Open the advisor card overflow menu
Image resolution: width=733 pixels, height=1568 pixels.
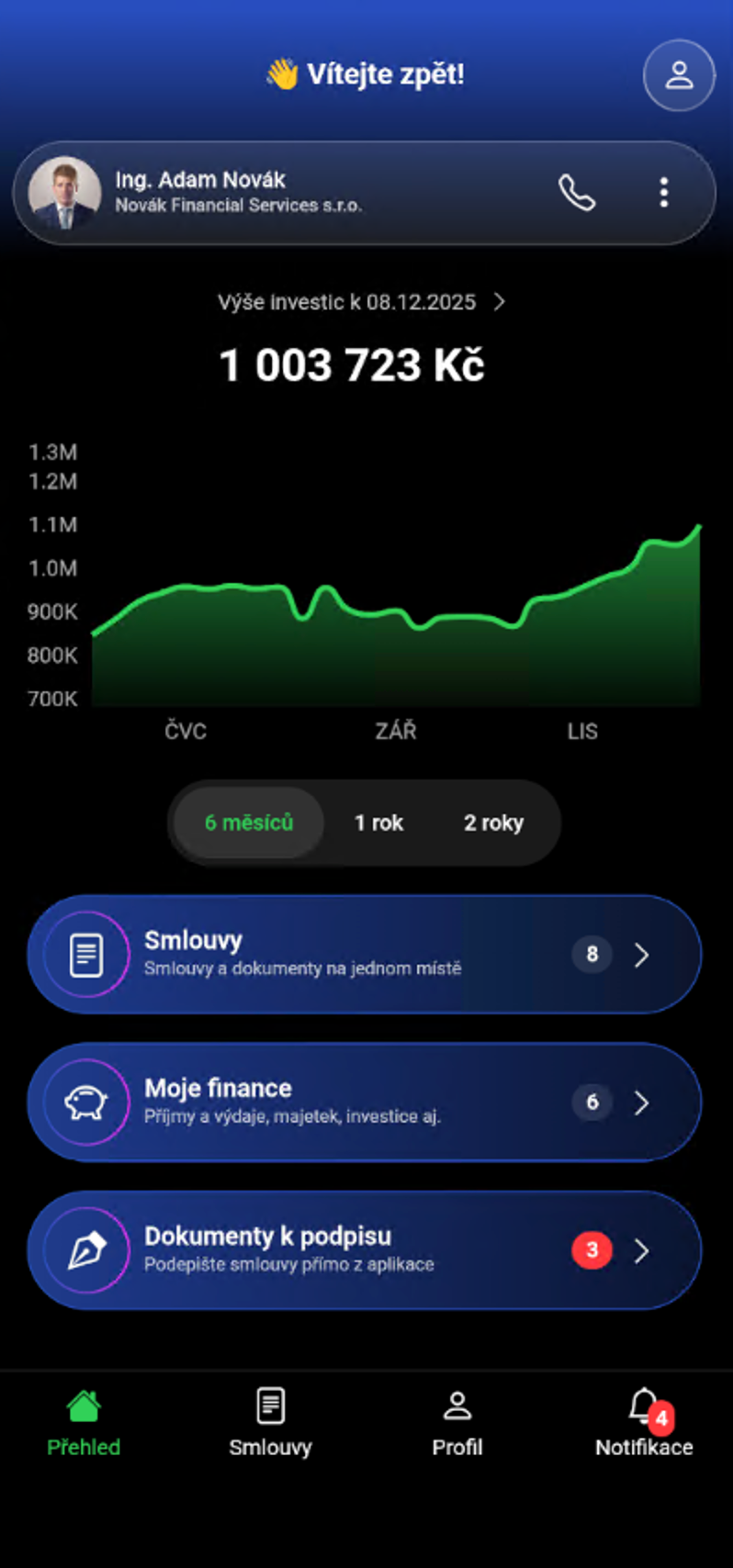pyautogui.click(x=663, y=193)
